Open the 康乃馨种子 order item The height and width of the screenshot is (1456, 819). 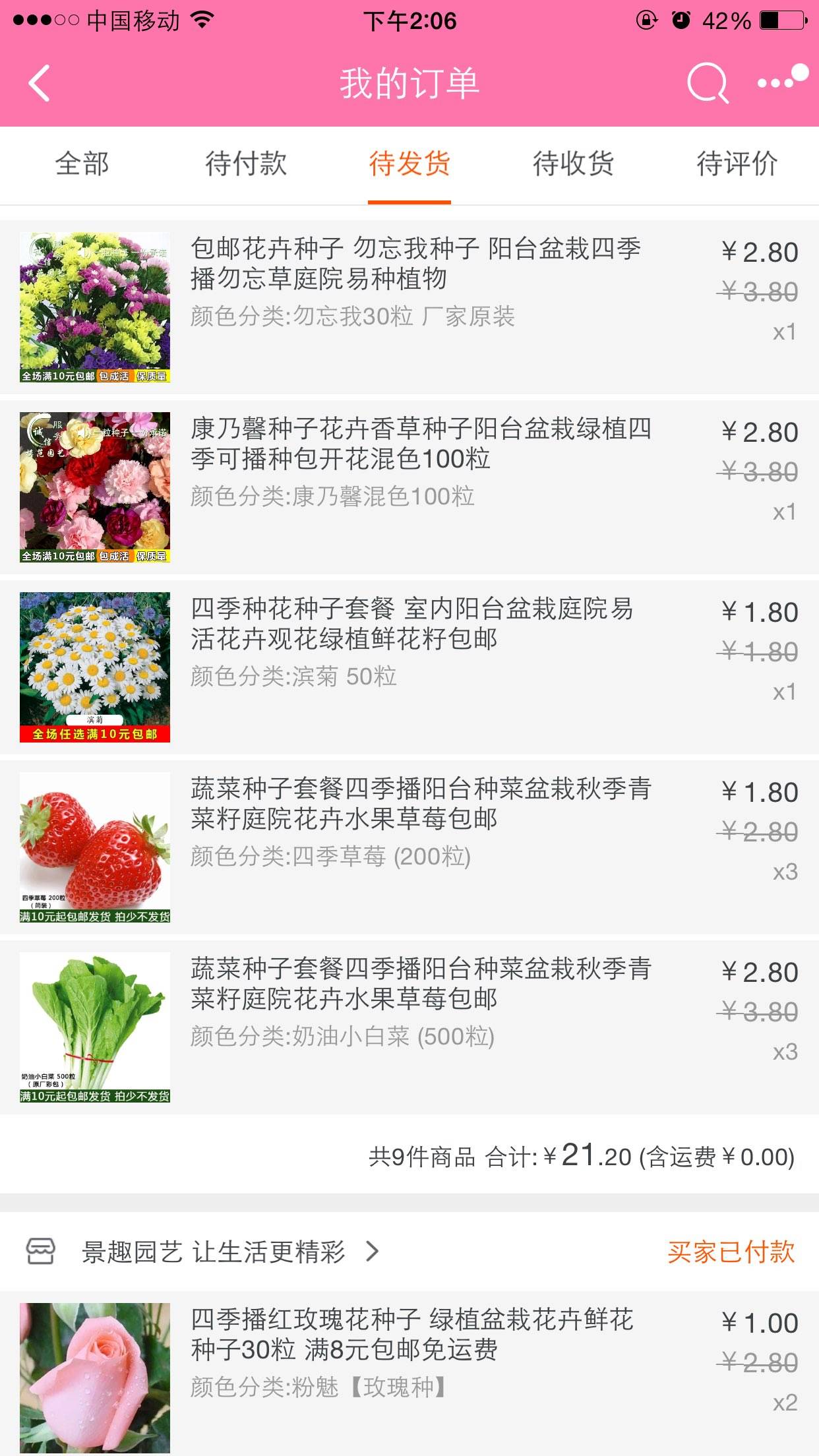click(x=415, y=444)
